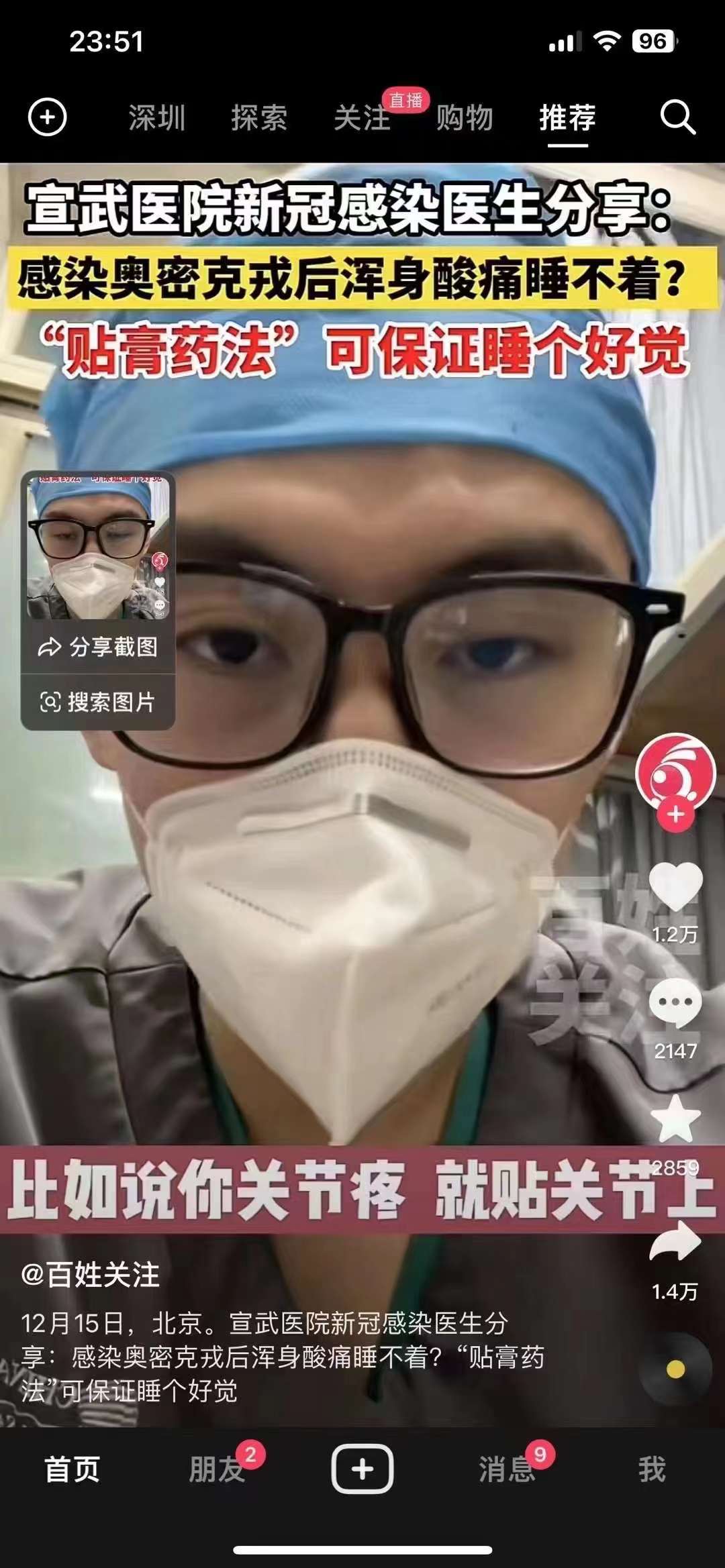The width and height of the screenshot is (725, 1568).
Task: Tap the plus icon in the top bar
Action: click(x=47, y=117)
